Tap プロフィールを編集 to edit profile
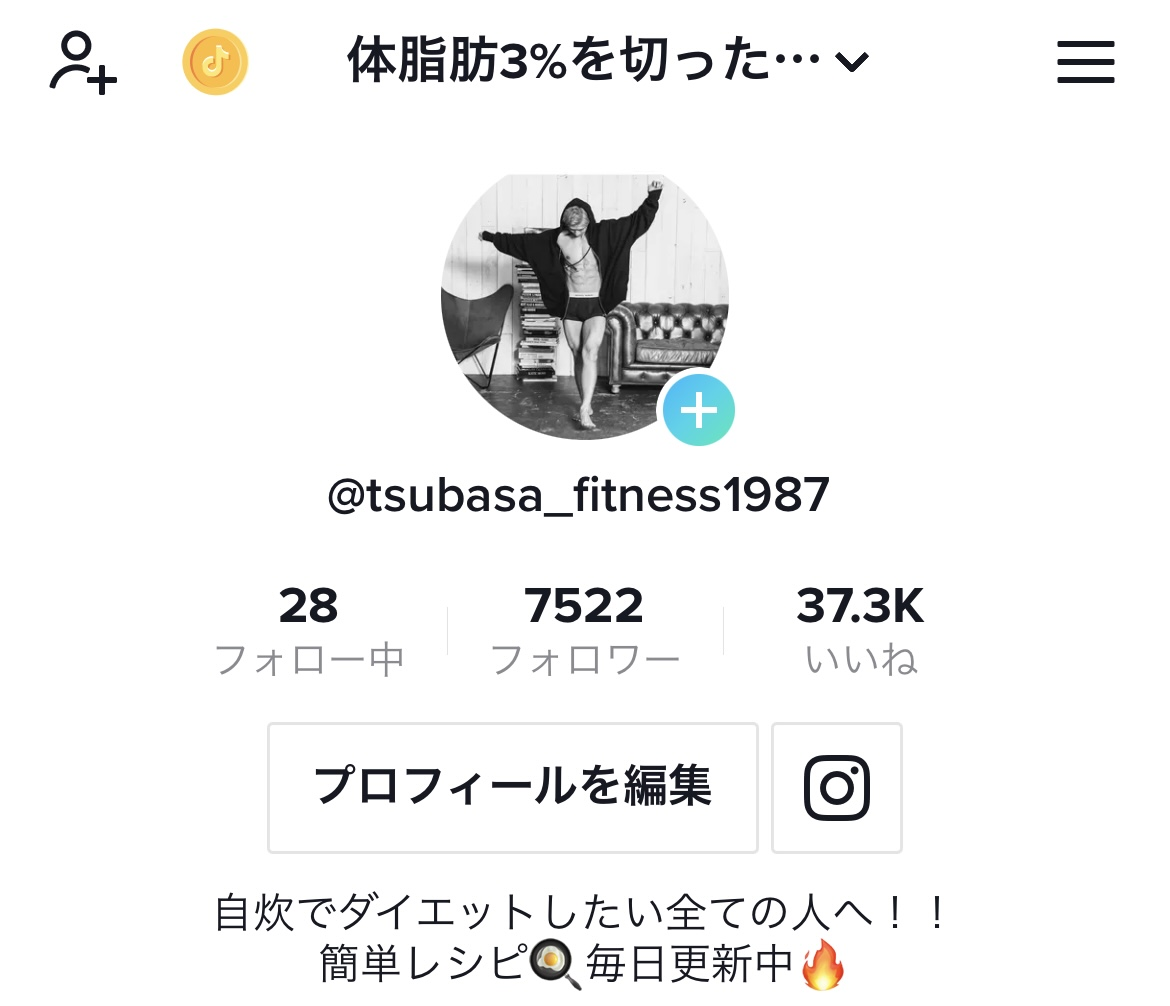Screen dimensions: 1170x1006 [512, 787]
